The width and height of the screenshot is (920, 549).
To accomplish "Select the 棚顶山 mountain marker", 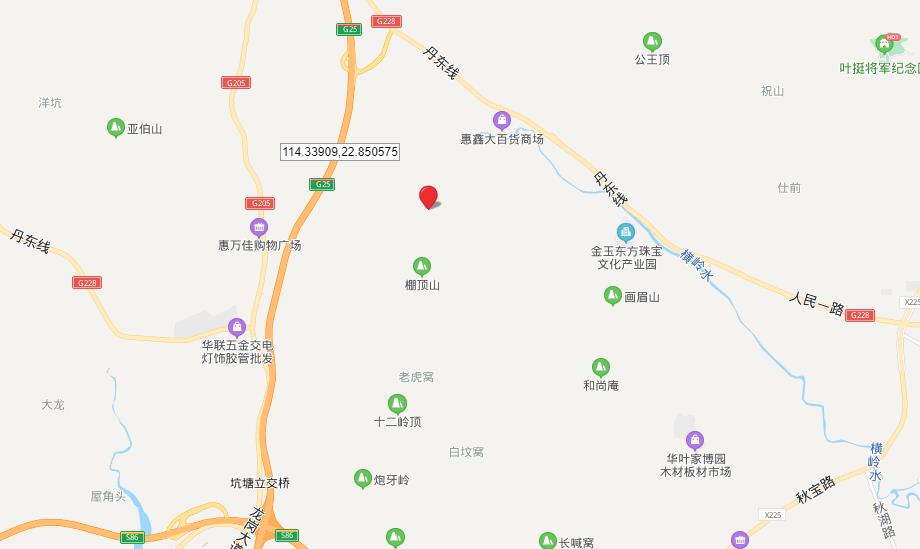I will tap(422, 267).
